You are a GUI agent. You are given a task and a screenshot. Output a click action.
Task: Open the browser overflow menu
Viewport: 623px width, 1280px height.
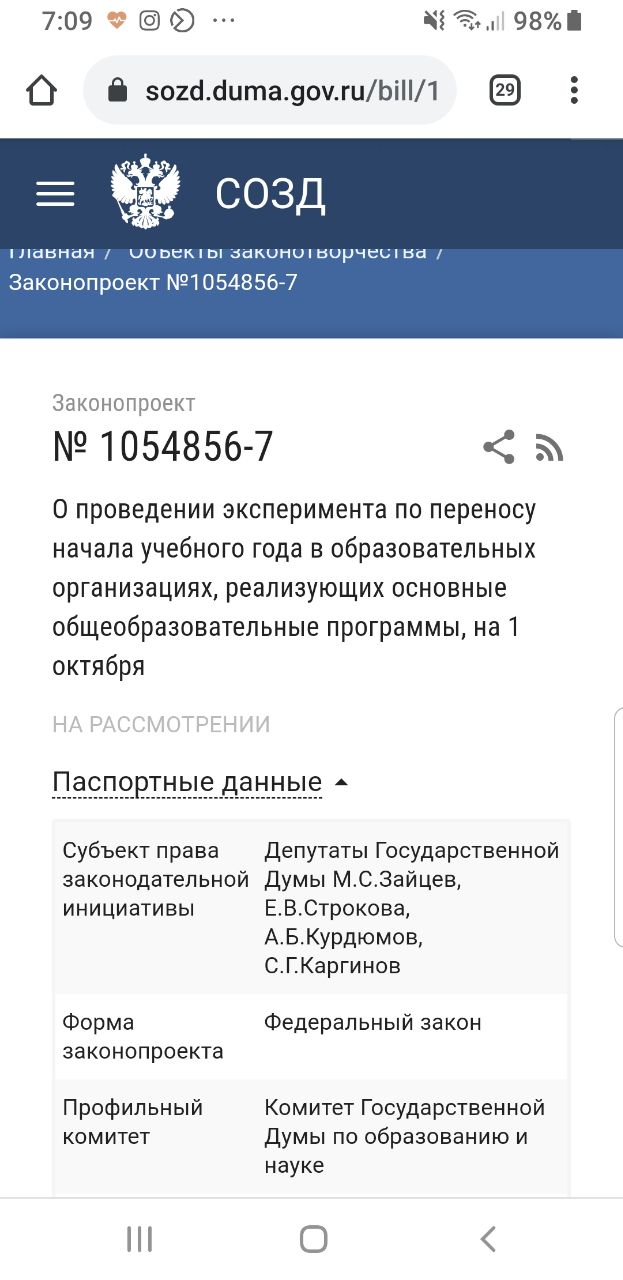pyautogui.click(x=574, y=91)
